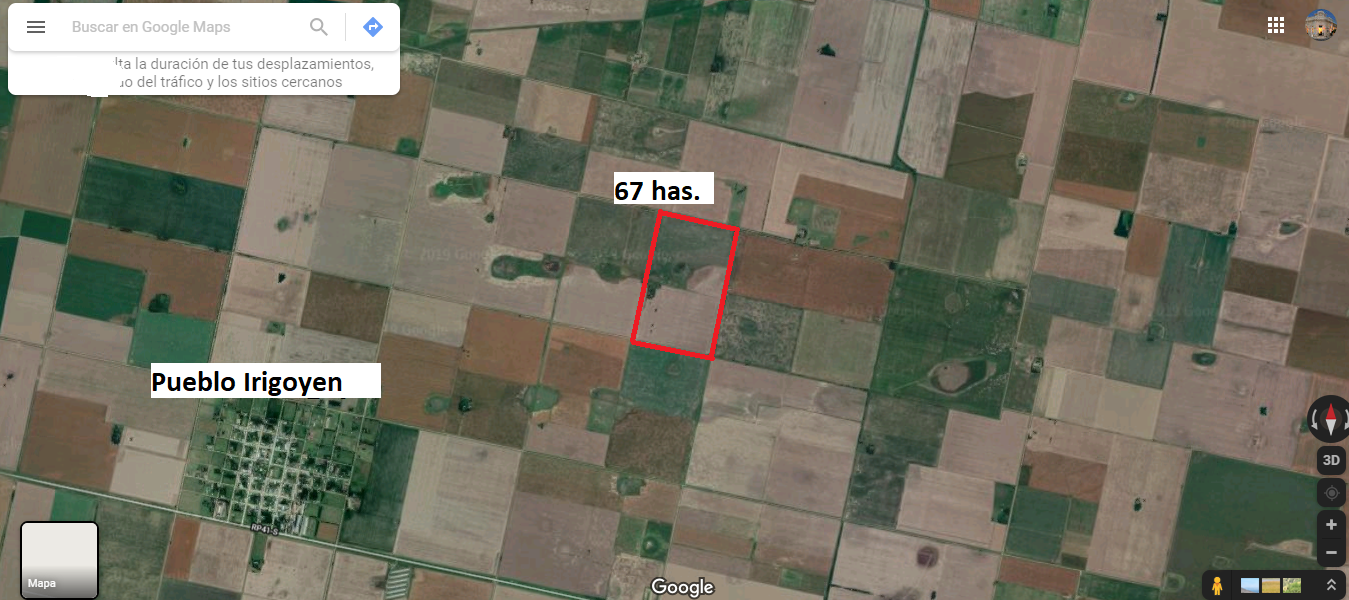1349x600 pixels.
Task: Switch to the Mapa layer view
Action: coord(60,560)
